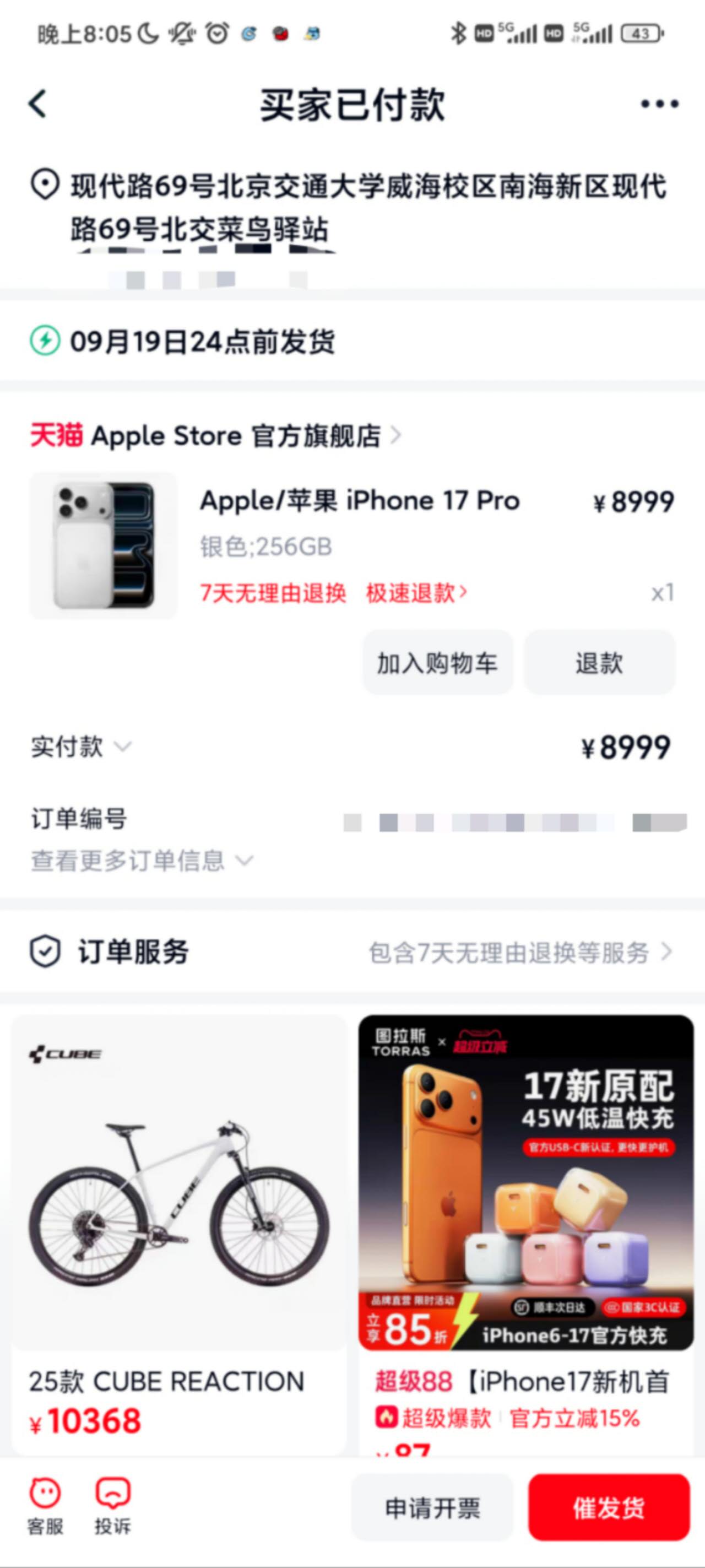Tap 申请开票 to request invoice
705x1568 pixels.
432,1508
